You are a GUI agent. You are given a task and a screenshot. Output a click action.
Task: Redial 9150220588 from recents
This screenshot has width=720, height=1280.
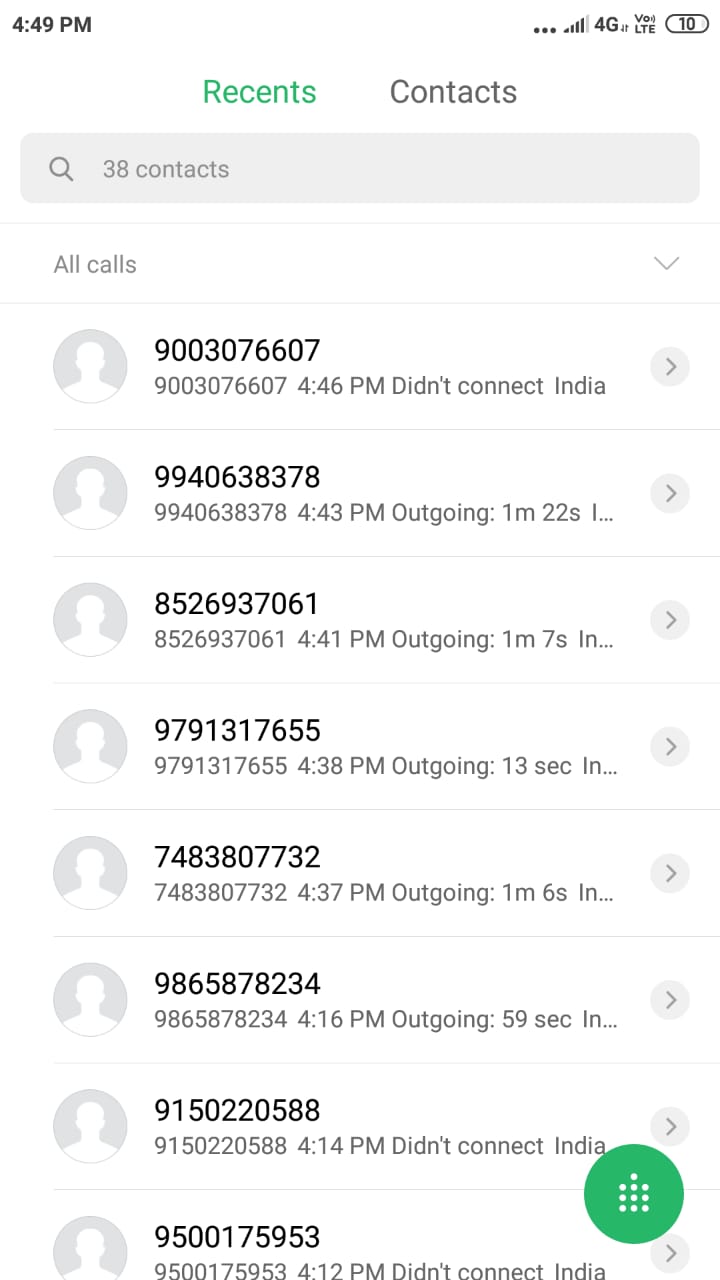(x=300, y=1127)
